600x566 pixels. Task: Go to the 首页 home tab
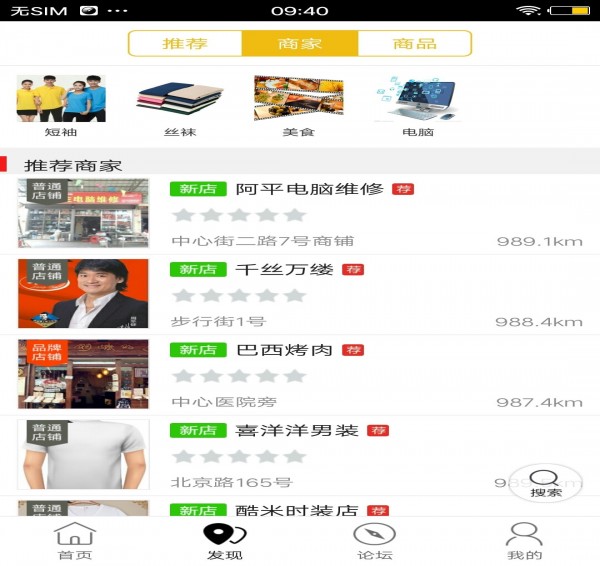point(74,542)
